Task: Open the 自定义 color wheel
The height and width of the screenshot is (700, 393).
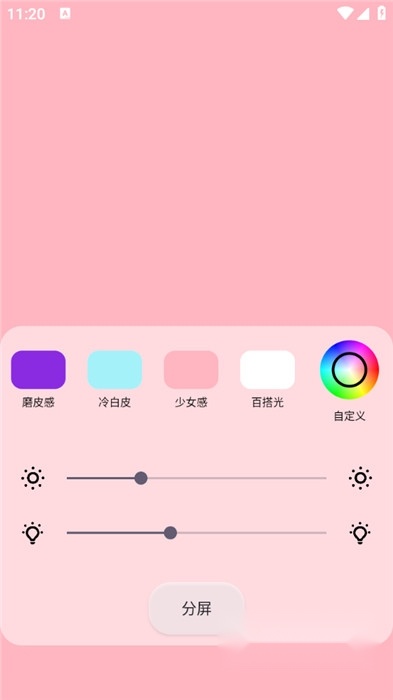Action: [x=349, y=370]
